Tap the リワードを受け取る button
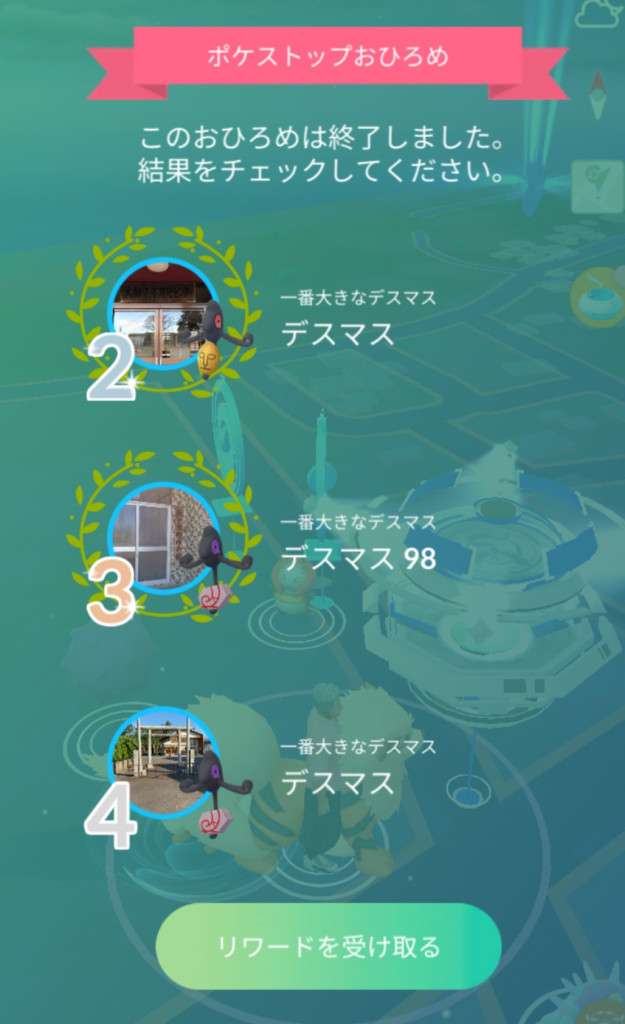 tap(328, 946)
